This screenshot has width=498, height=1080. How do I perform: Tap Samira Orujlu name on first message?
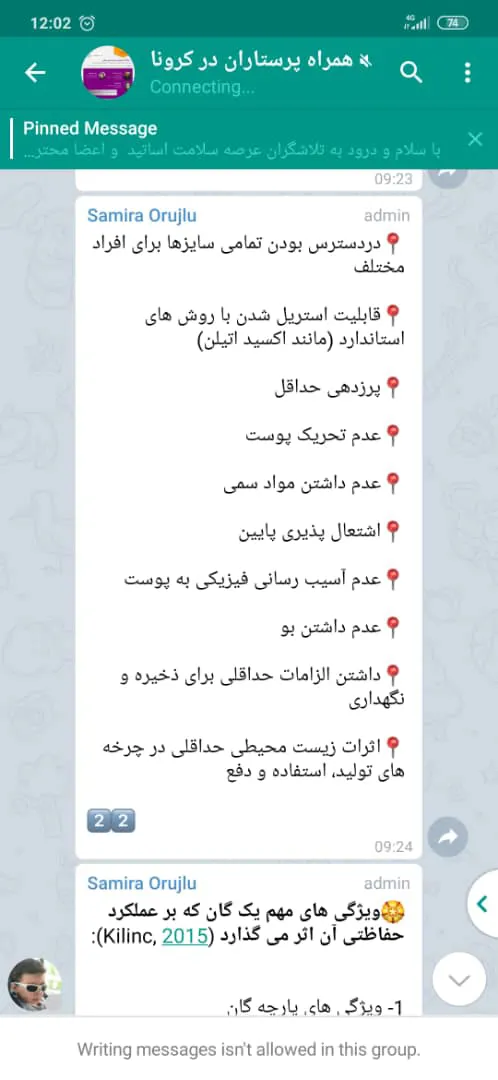(x=142, y=216)
